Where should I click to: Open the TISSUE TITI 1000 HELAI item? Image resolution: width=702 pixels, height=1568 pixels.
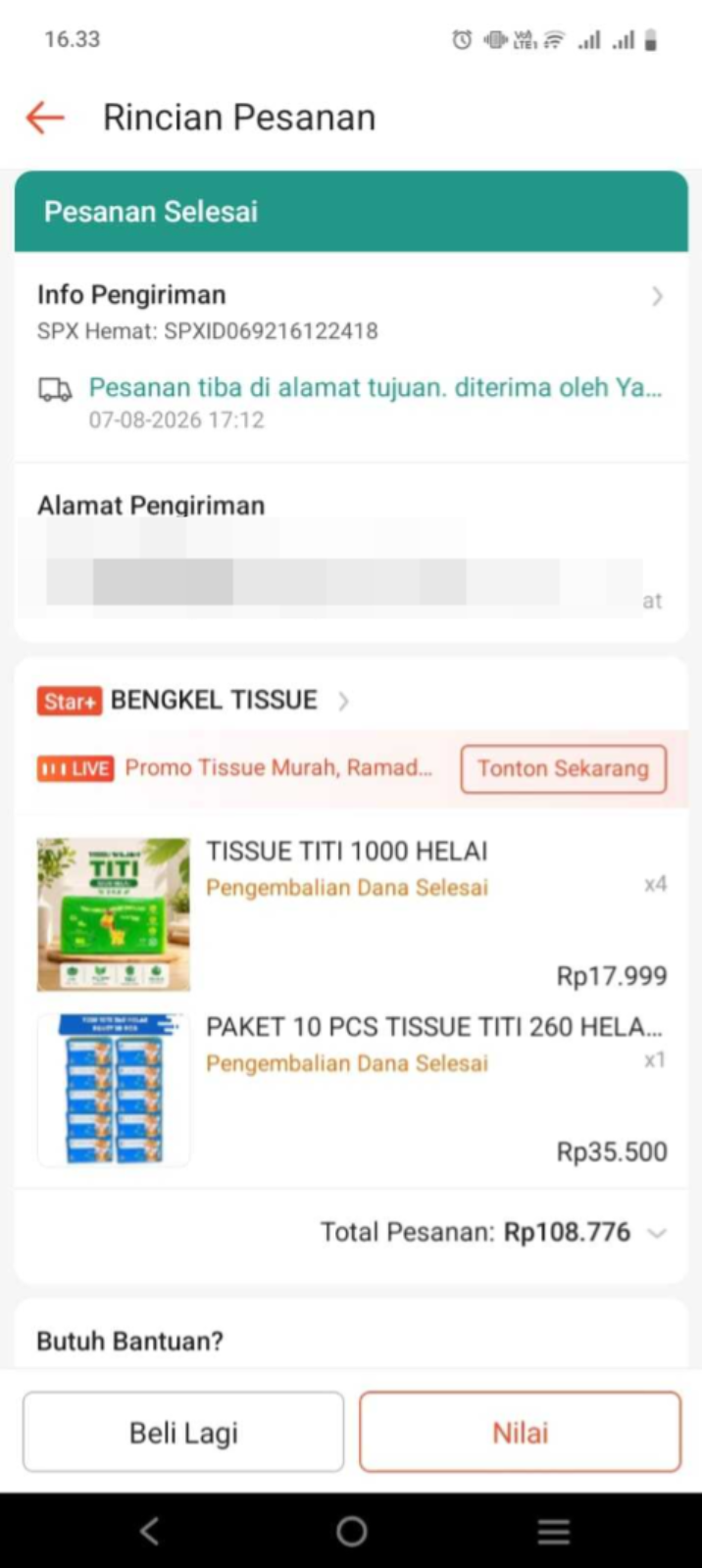coord(351,913)
